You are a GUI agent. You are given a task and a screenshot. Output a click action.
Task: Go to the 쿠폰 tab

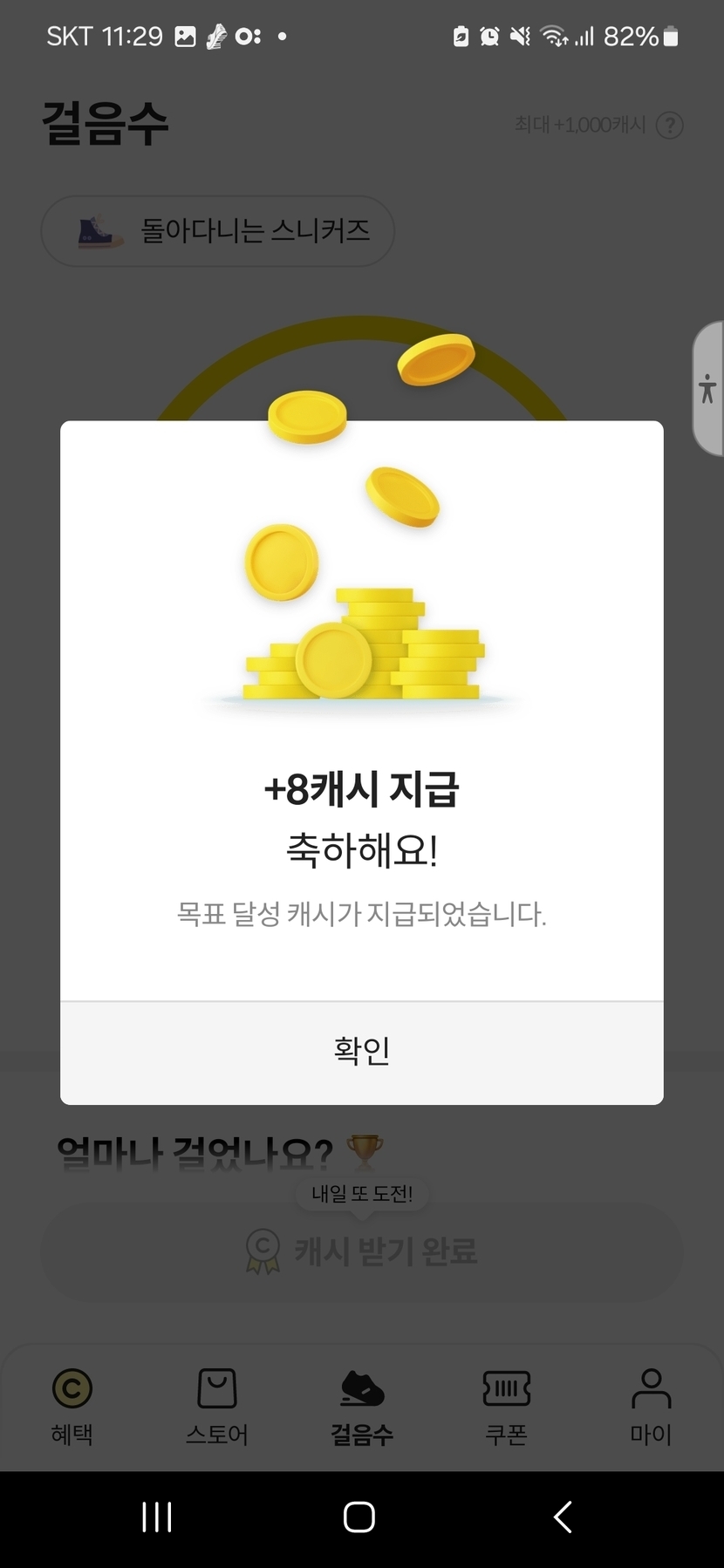pyautogui.click(x=506, y=1406)
